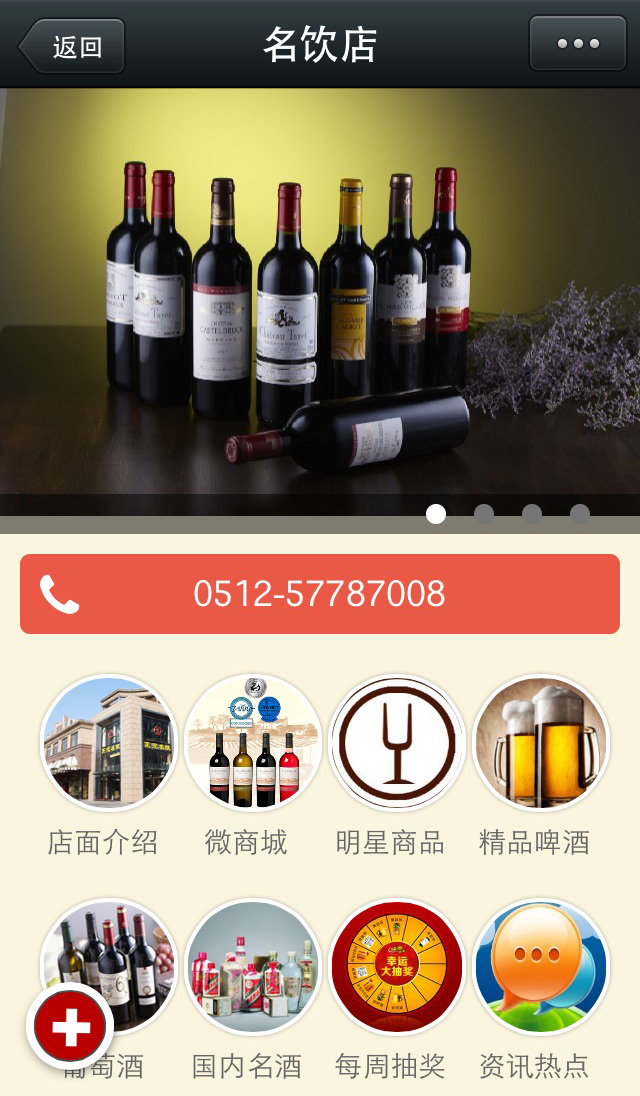
Task: Select the last banner page dot
Action: [x=580, y=514]
